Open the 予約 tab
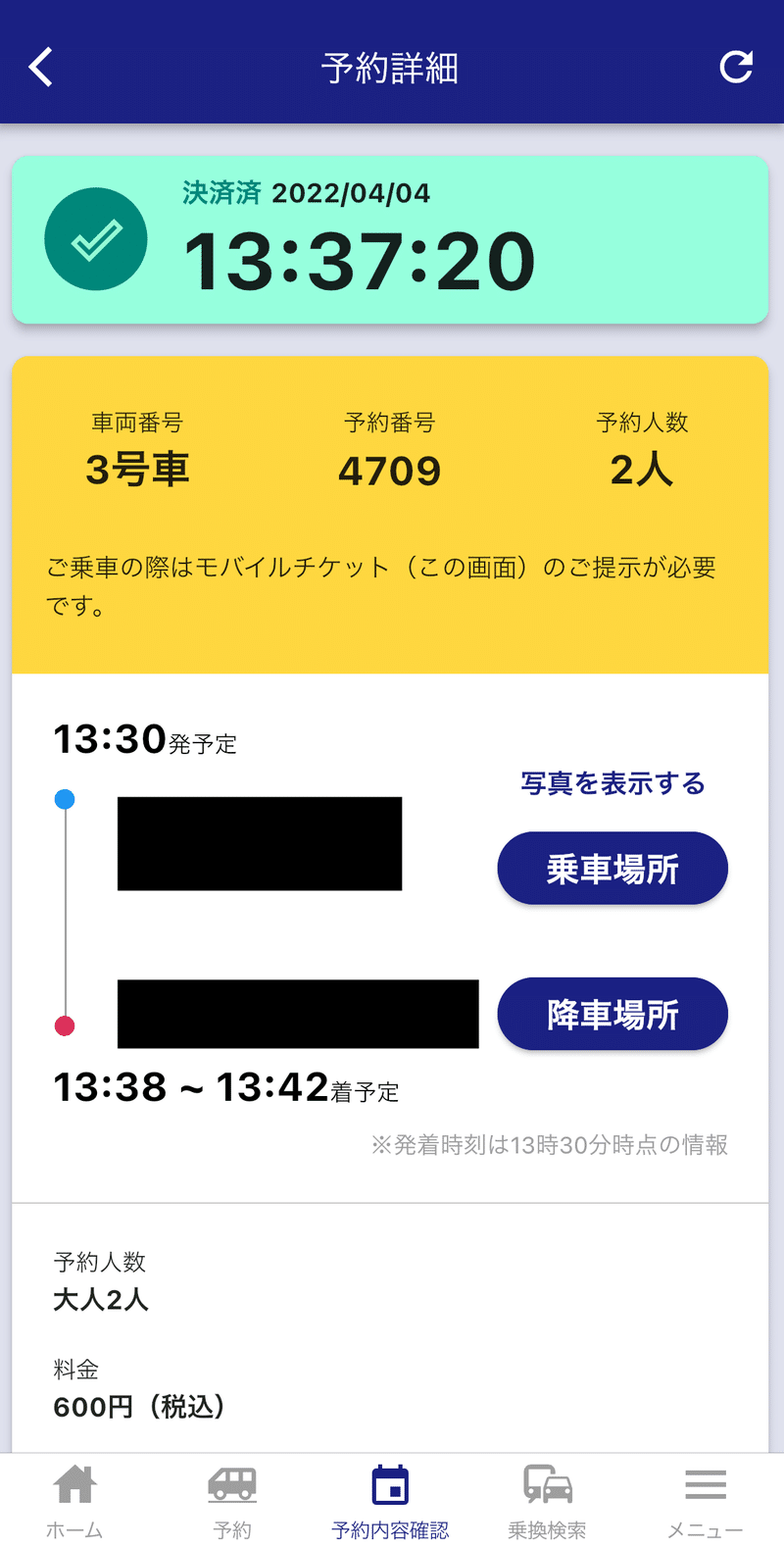 tap(232, 1500)
